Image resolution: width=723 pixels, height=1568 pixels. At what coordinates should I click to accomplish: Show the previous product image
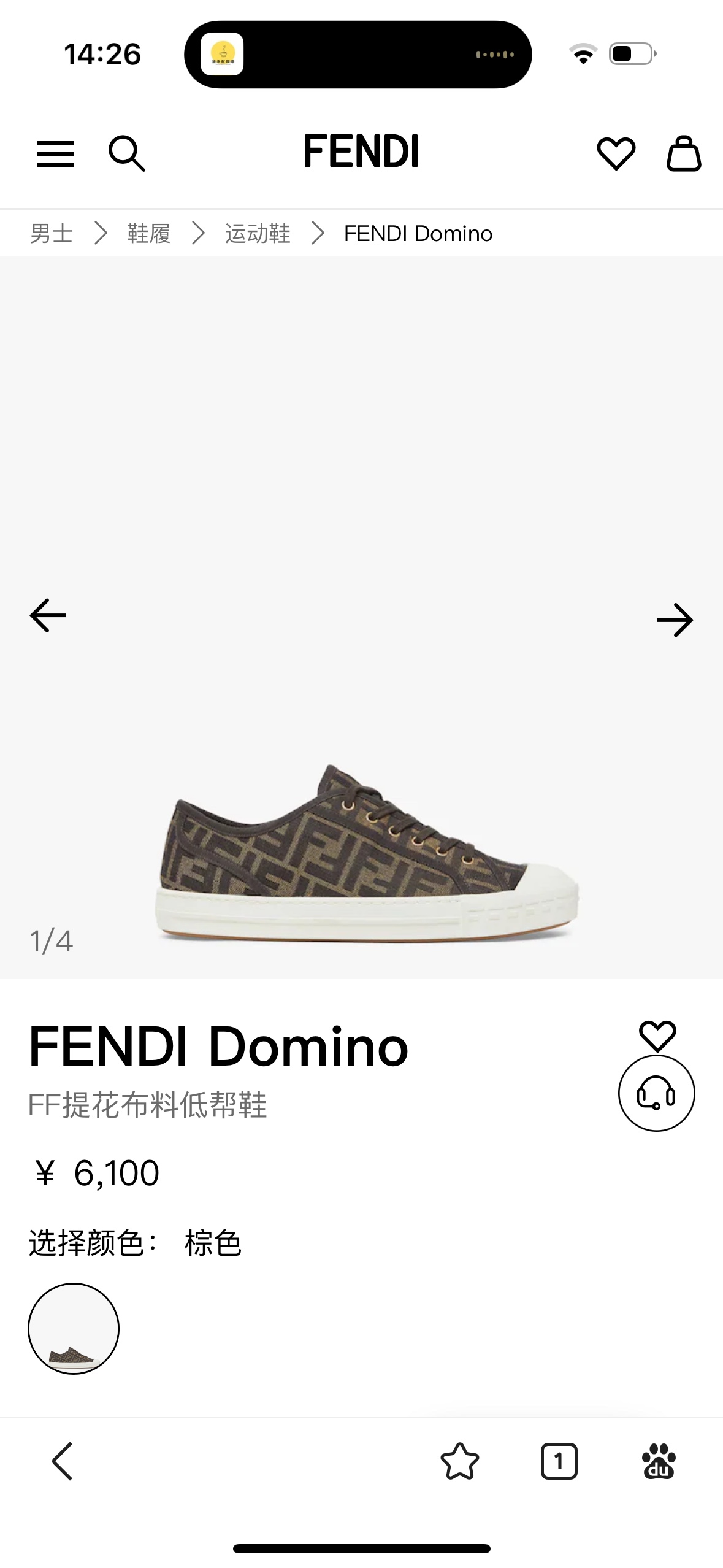click(x=48, y=615)
